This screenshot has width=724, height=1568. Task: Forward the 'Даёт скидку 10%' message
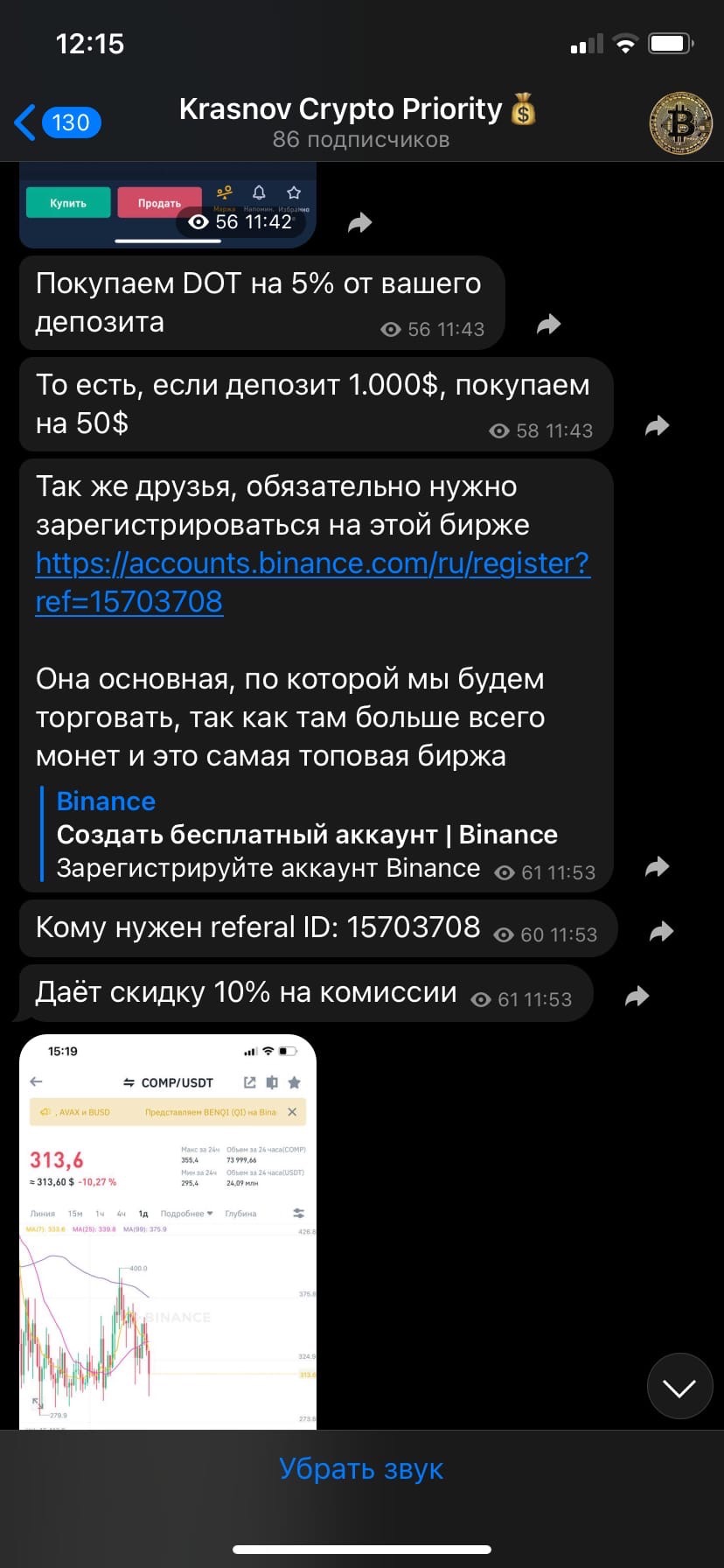click(637, 996)
